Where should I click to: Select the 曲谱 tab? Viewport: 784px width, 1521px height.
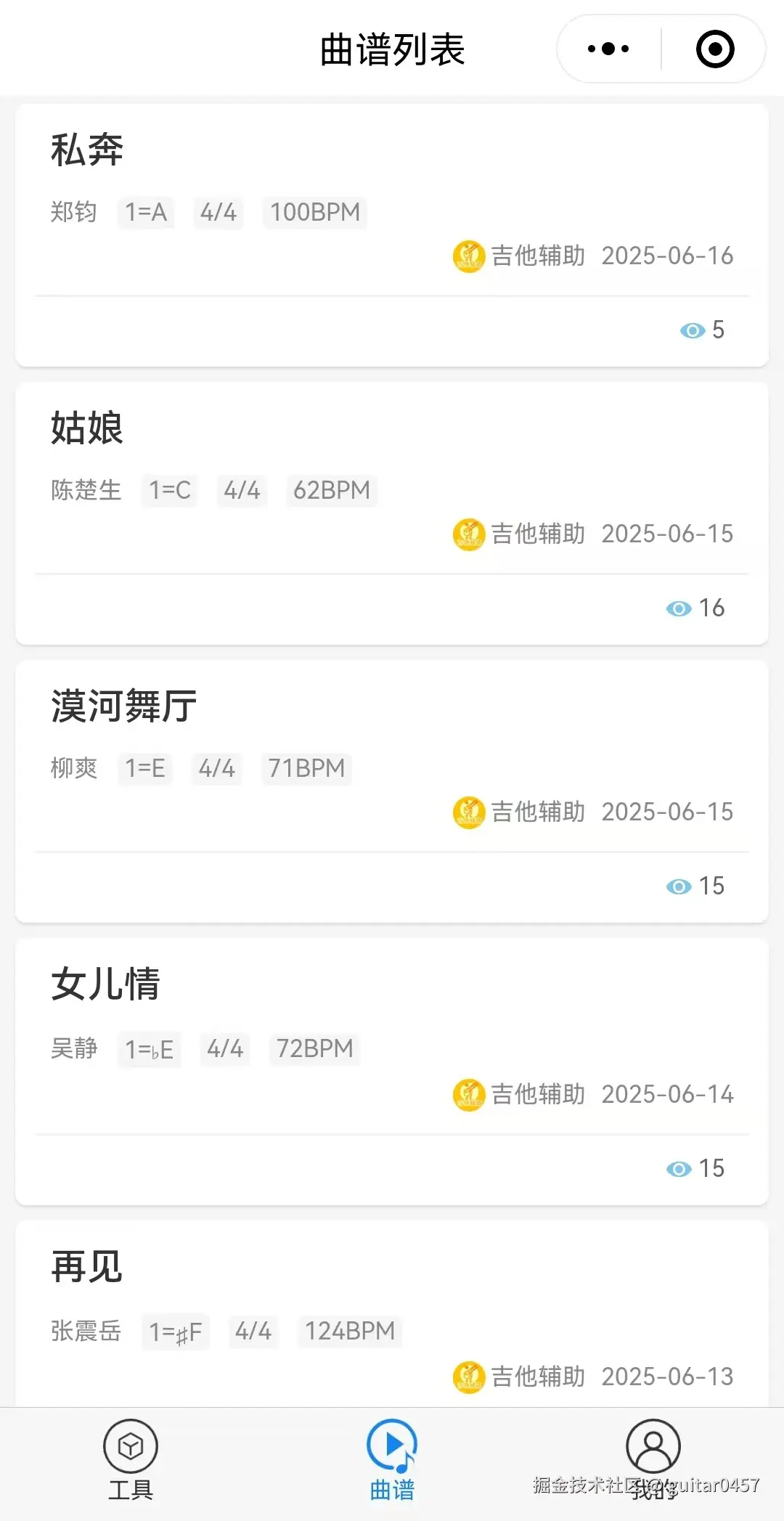(x=392, y=1461)
